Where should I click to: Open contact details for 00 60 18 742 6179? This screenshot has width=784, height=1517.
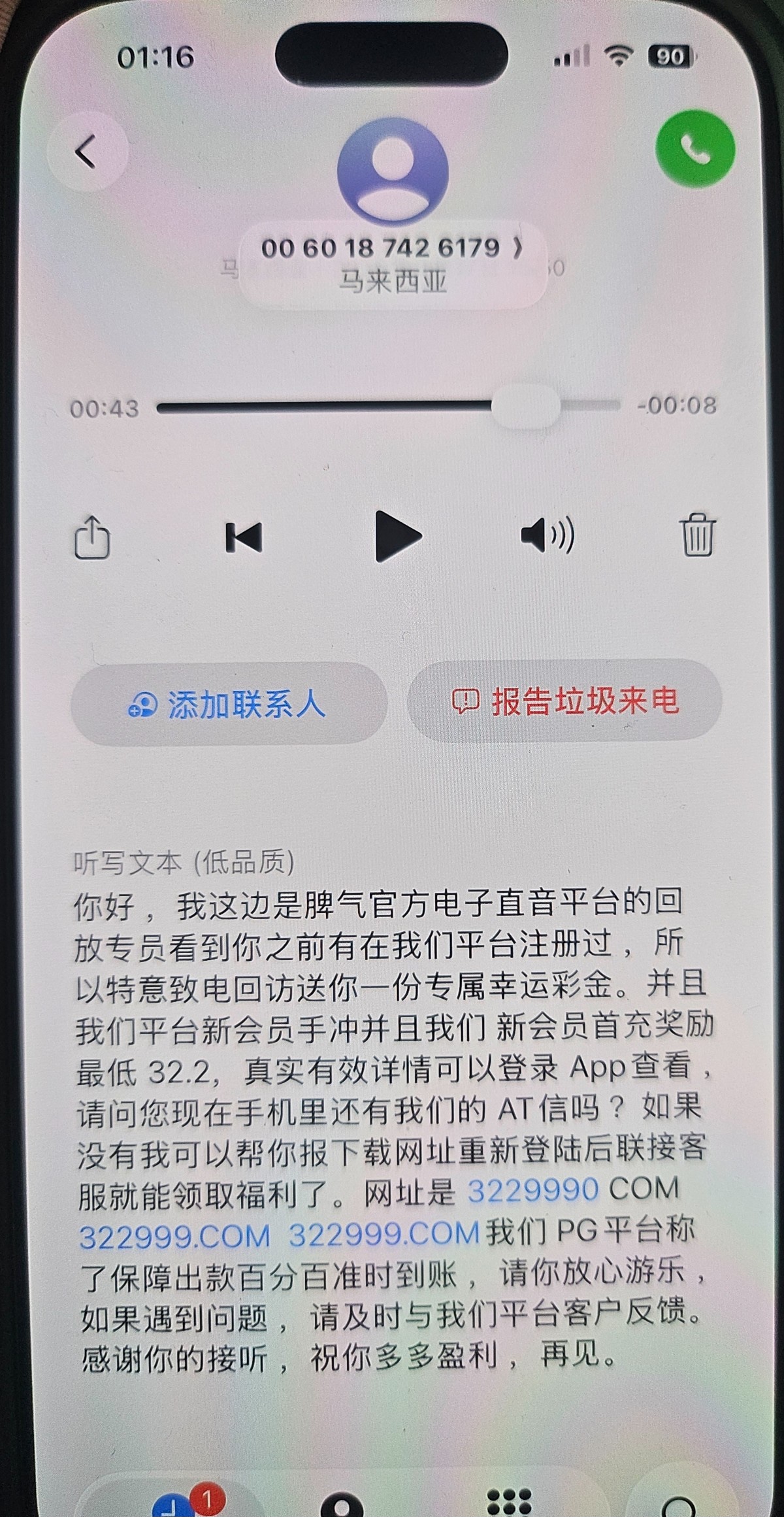(x=392, y=250)
